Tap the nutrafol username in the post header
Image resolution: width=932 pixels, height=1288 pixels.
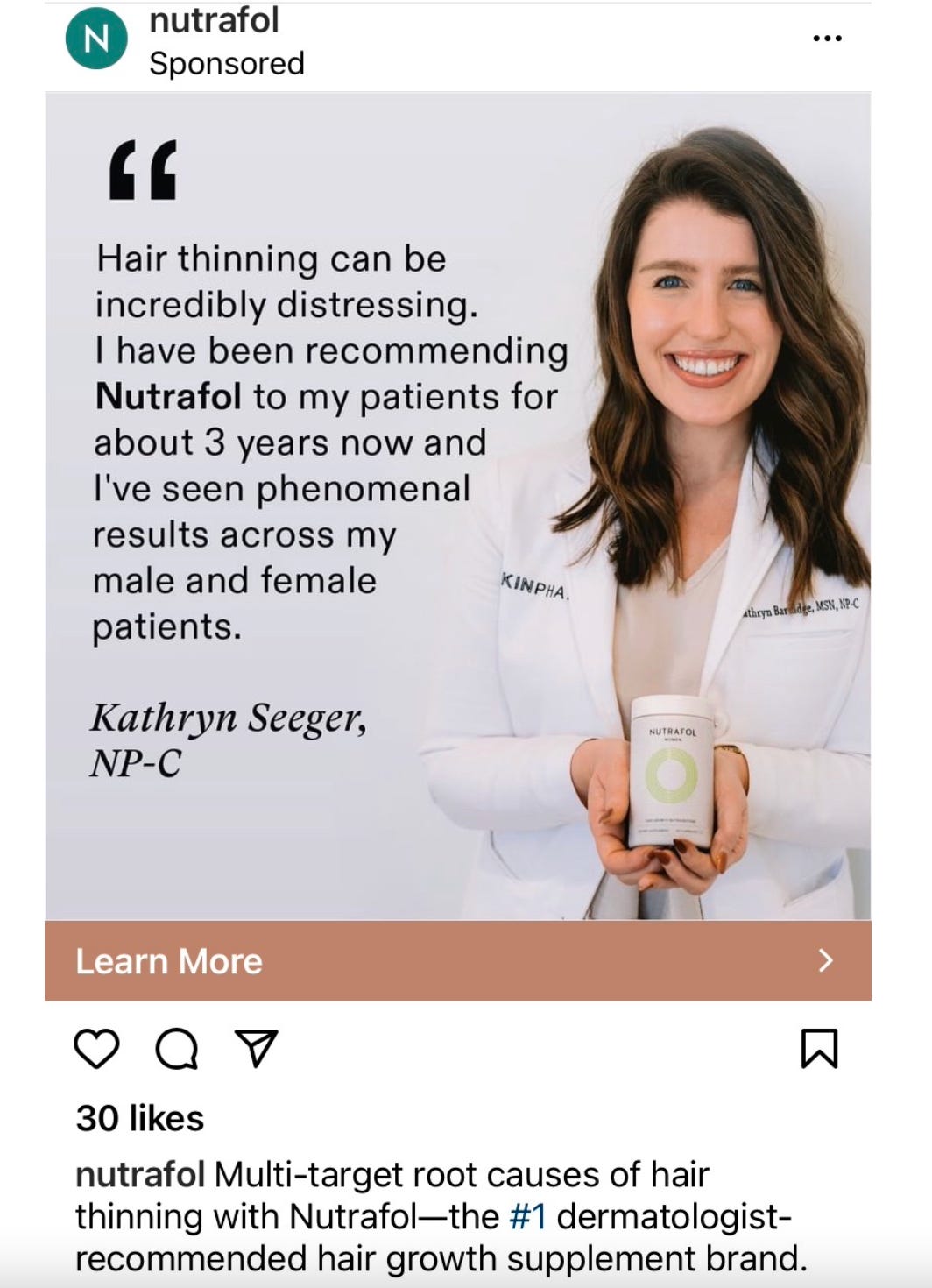(x=214, y=20)
